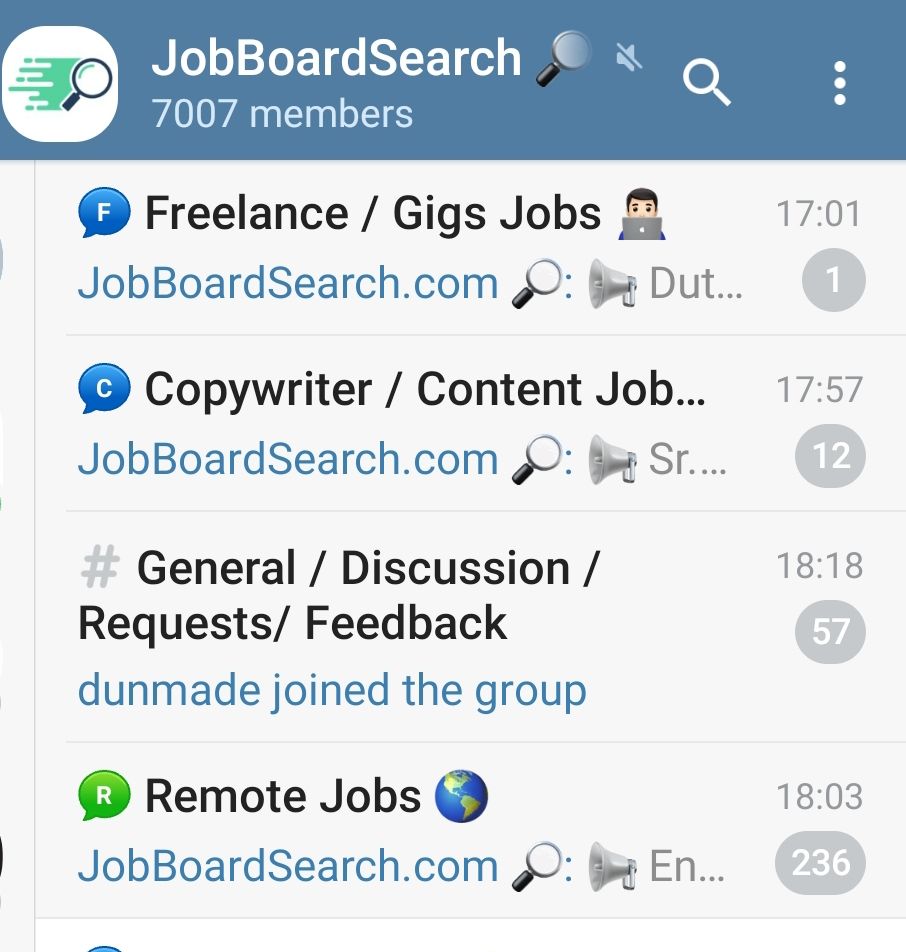Open the three-dot overflow menu
The width and height of the screenshot is (906, 952).
(x=839, y=83)
